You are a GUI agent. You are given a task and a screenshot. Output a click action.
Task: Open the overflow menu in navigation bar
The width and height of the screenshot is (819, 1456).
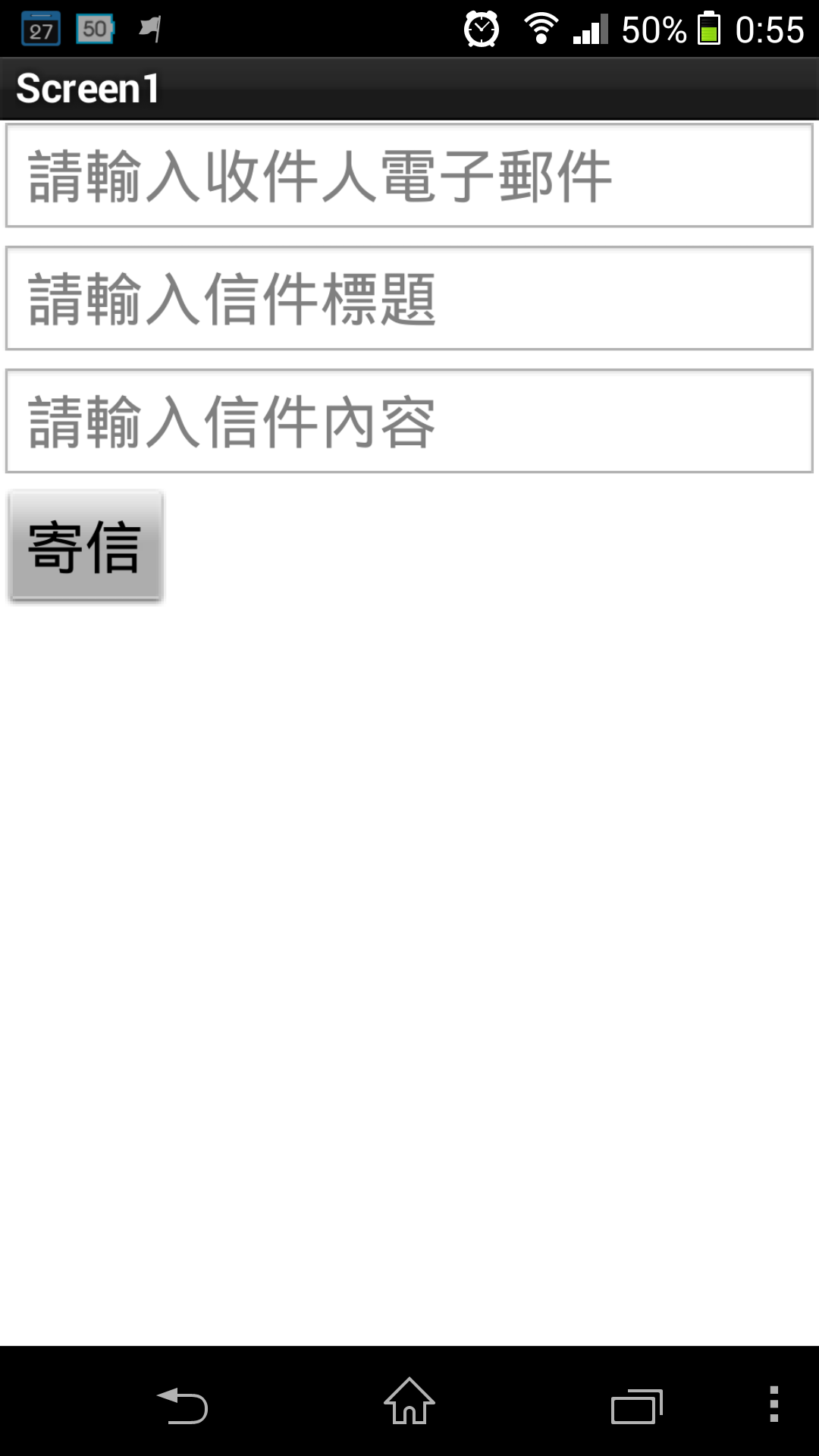pos(773,1404)
